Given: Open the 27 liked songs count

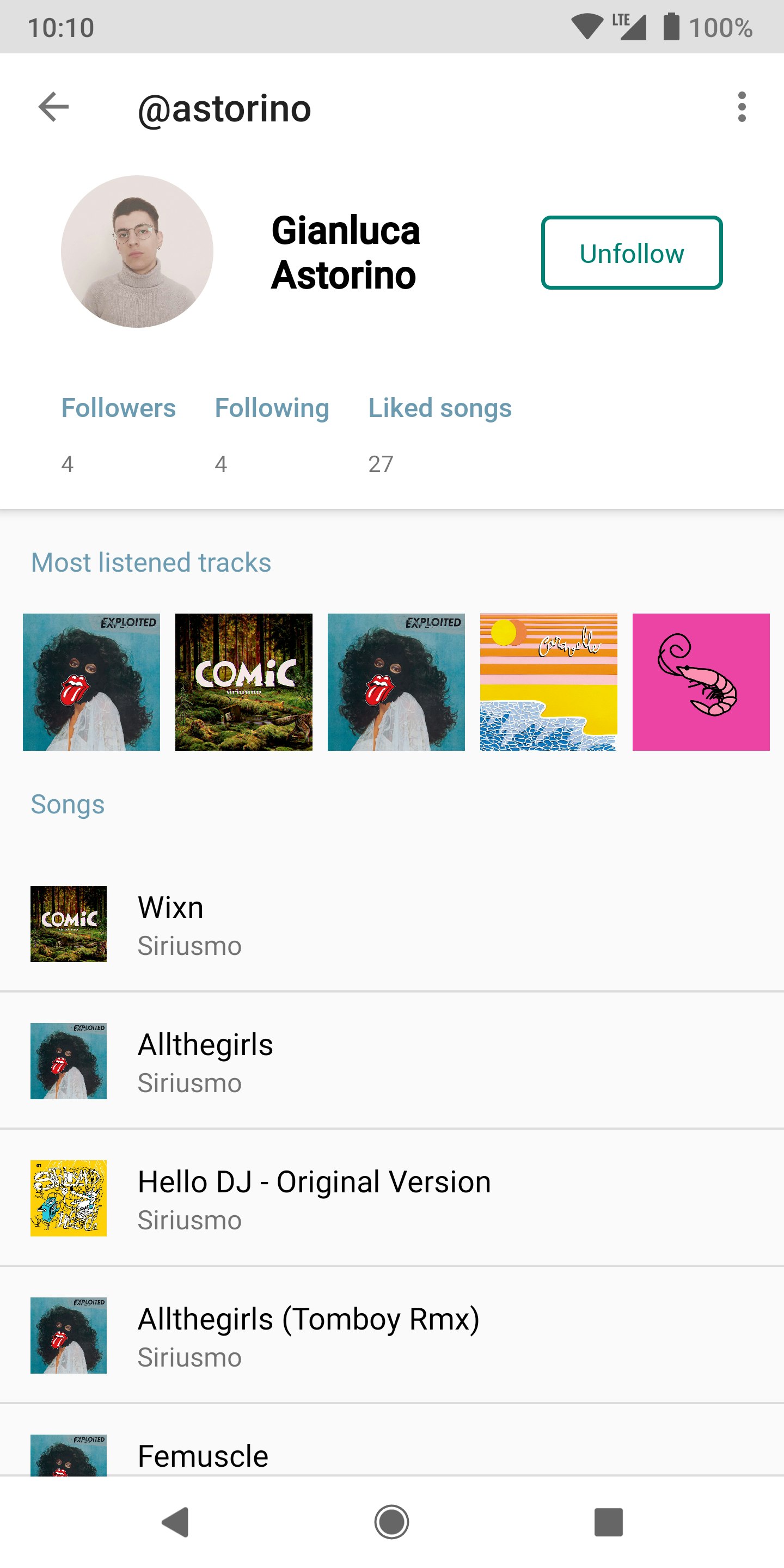Looking at the screenshot, I should click(382, 464).
